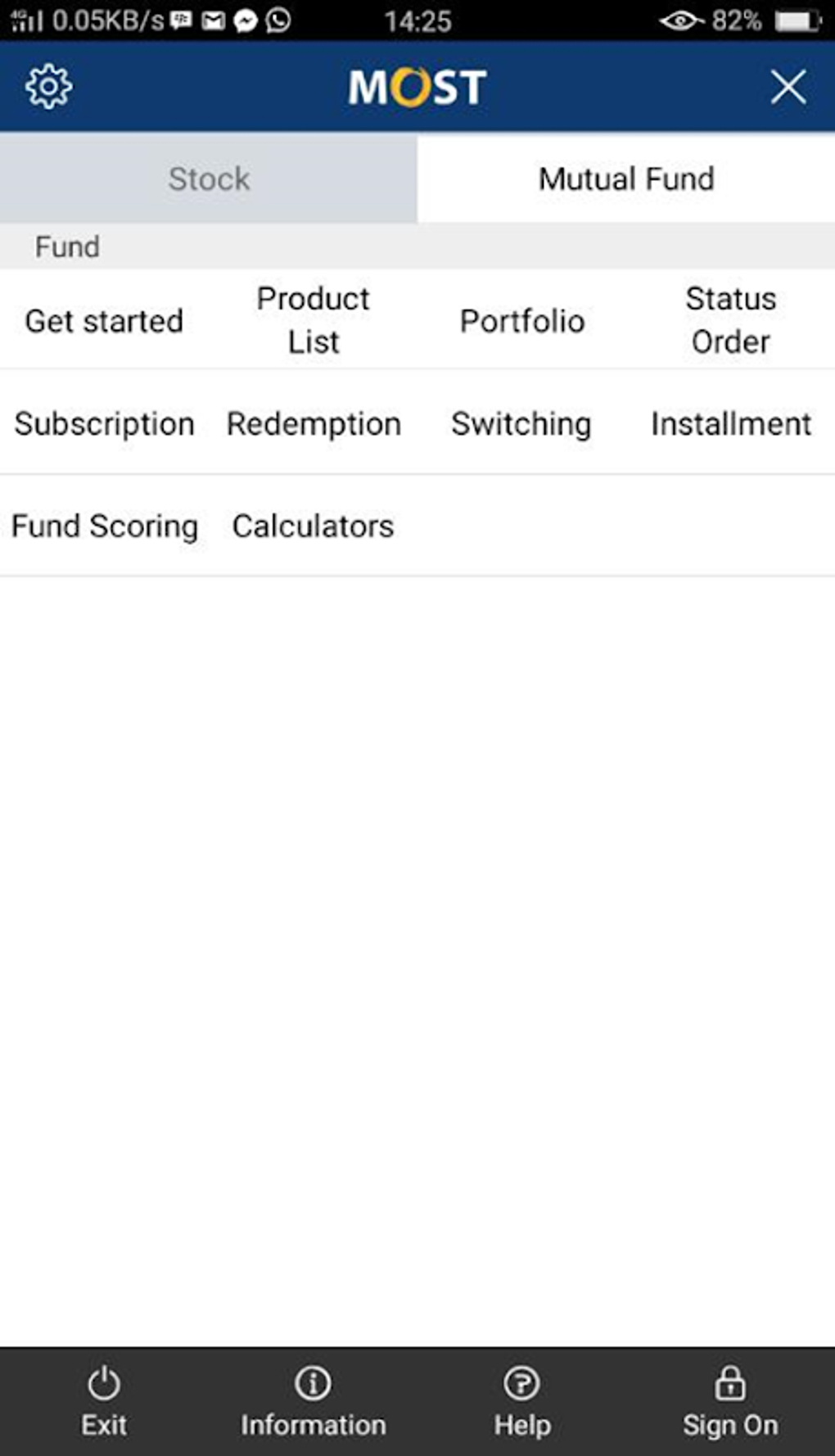Open Installment
835x1456 pixels.
(731, 423)
